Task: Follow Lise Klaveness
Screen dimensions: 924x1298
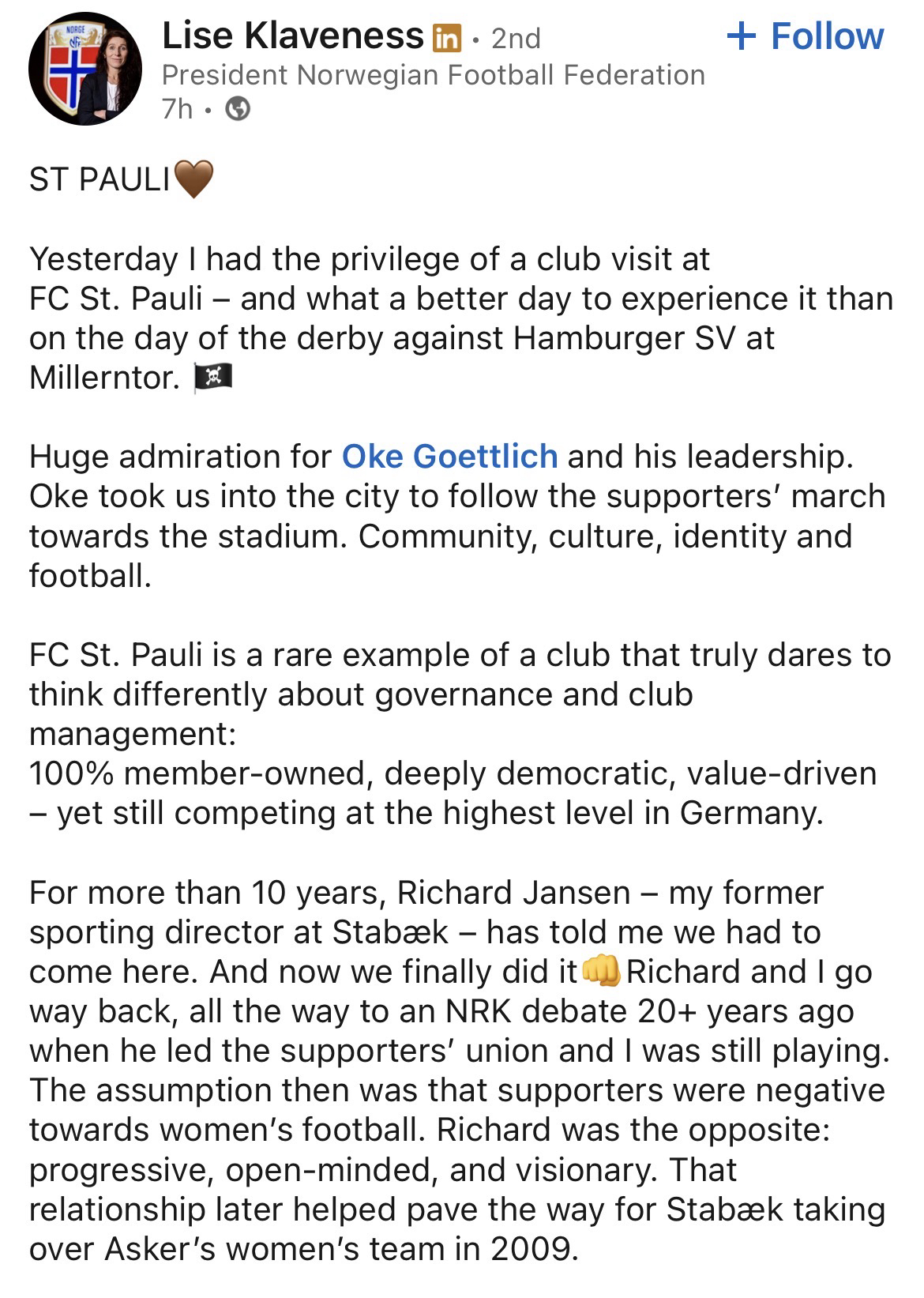Action: coord(805,36)
